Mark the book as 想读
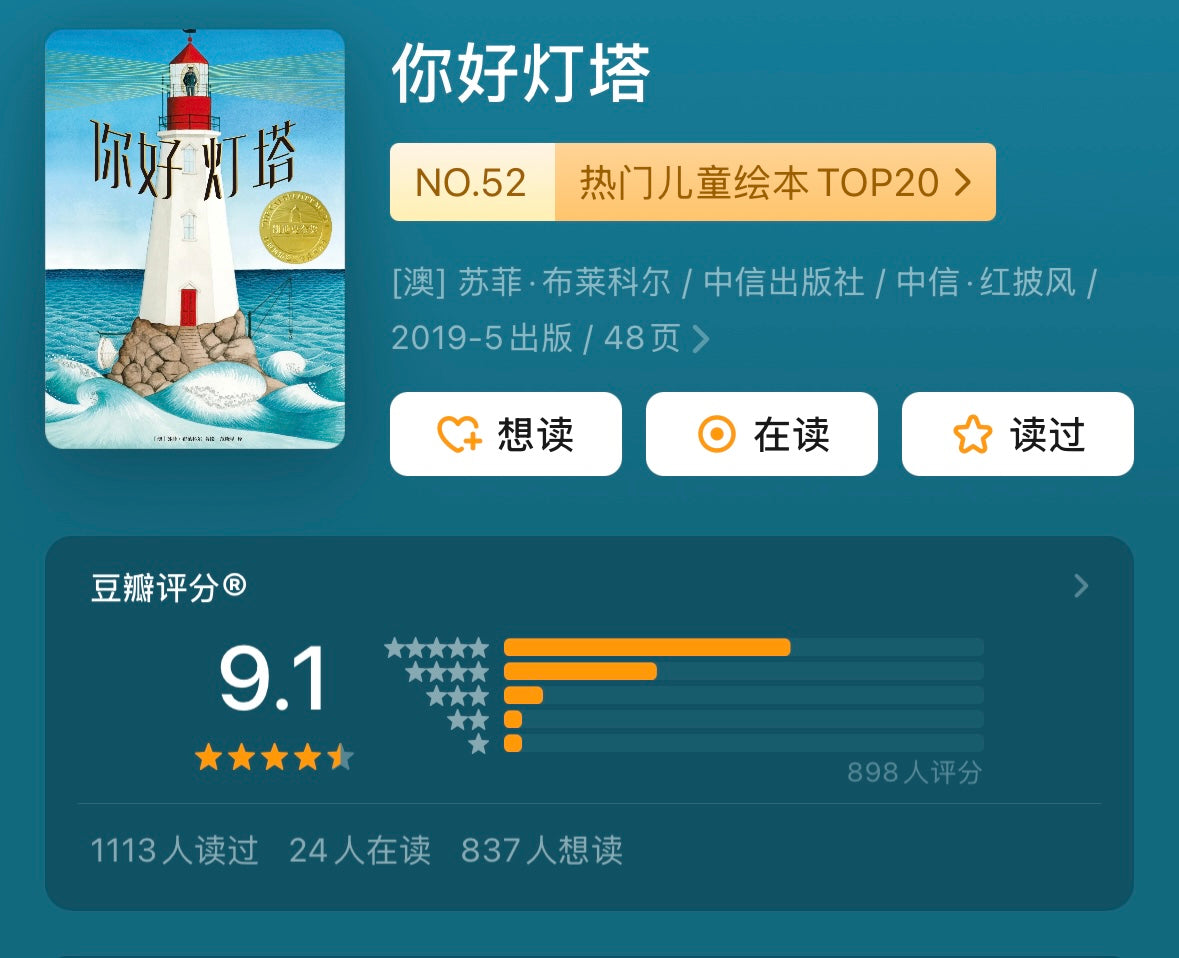The image size is (1179, 958). [x=506, y=435]
